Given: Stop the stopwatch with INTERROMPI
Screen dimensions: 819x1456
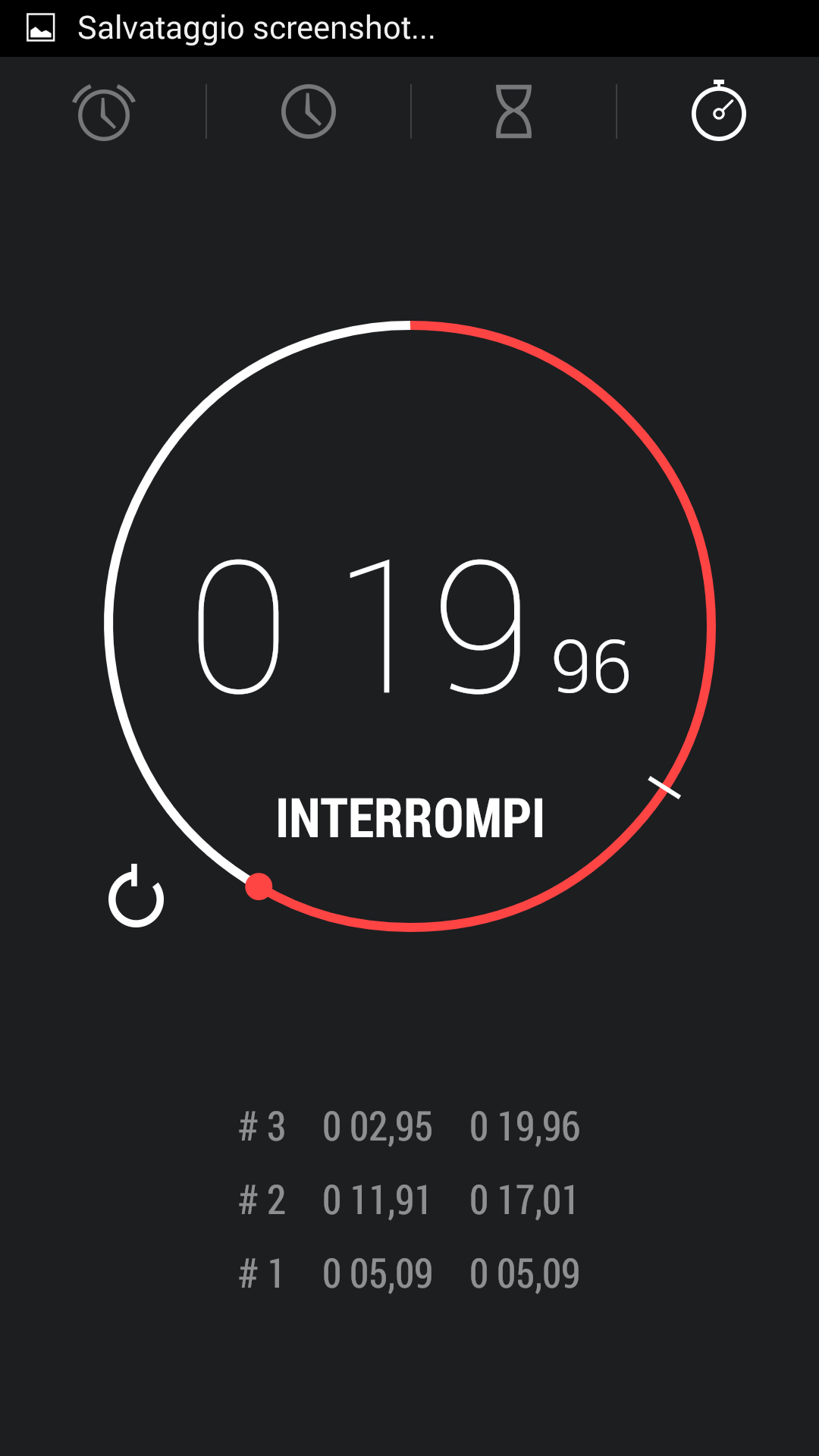Looking at the screenshot, I should click(x=410, y=818).
